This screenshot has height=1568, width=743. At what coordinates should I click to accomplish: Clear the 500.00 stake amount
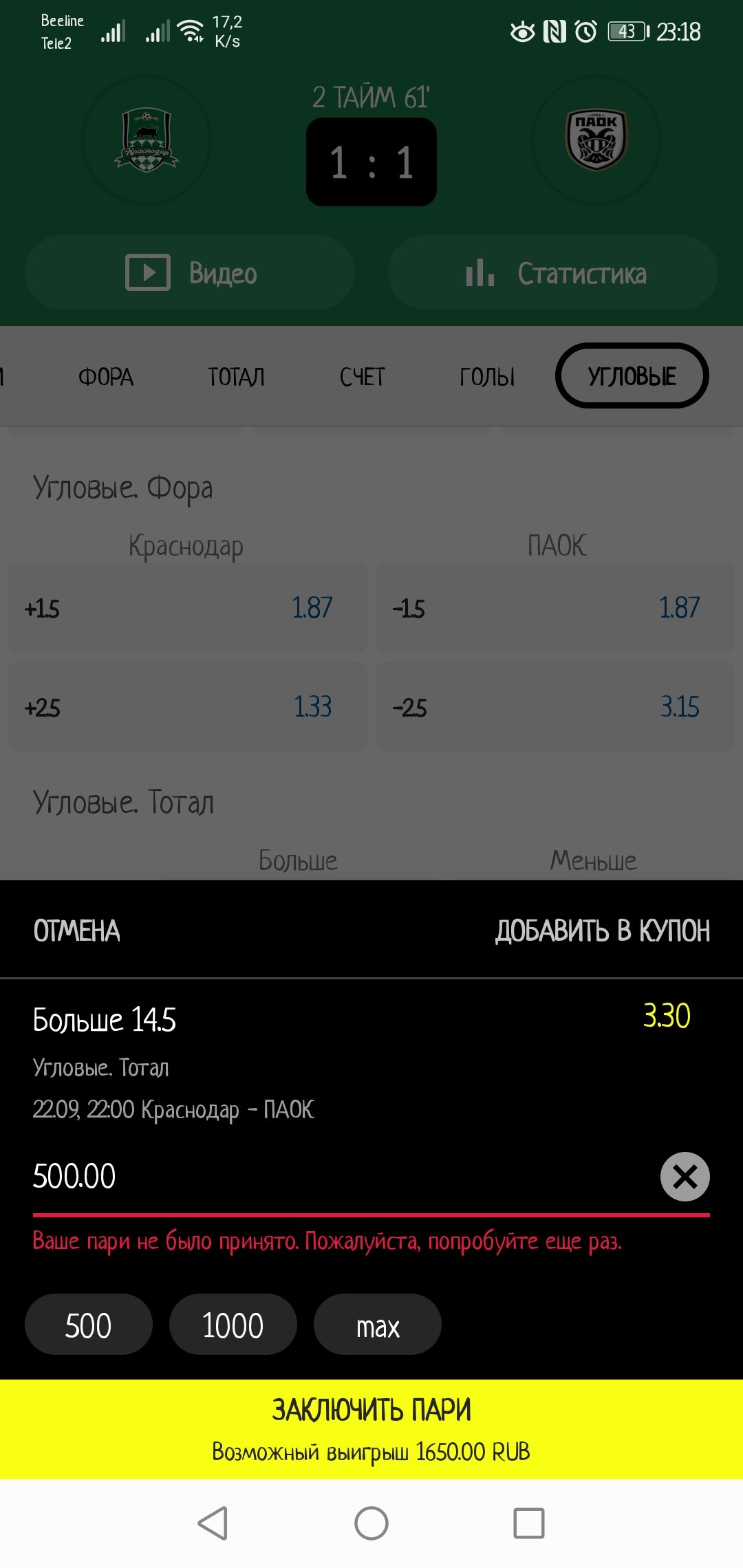tap(685, 1177)
